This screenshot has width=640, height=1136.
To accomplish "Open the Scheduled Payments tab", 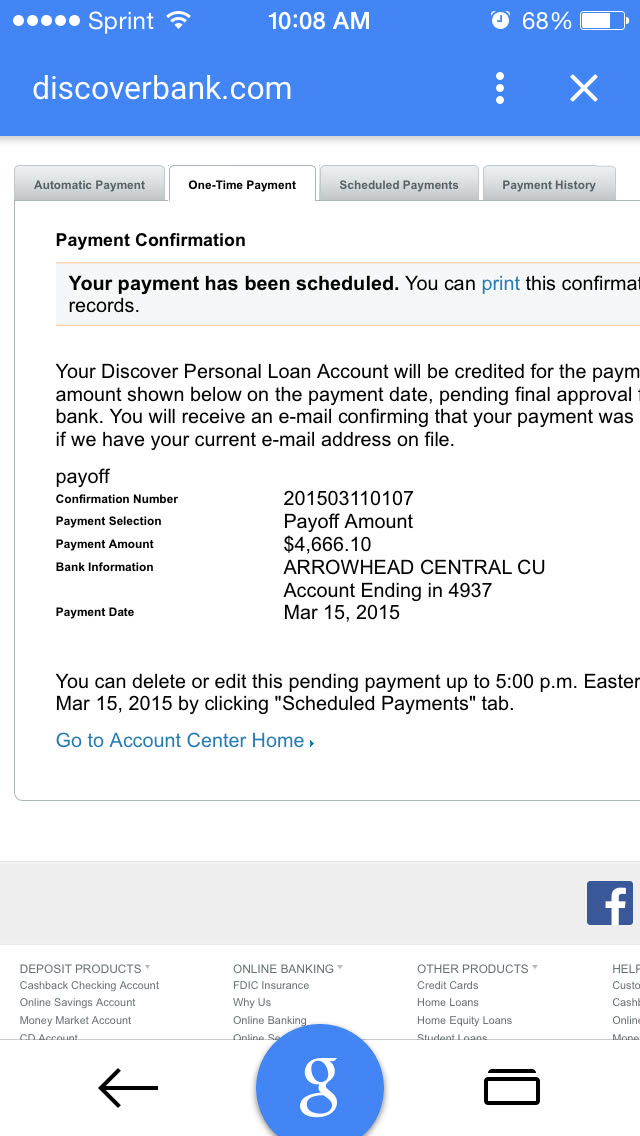I will pos(398,185).
